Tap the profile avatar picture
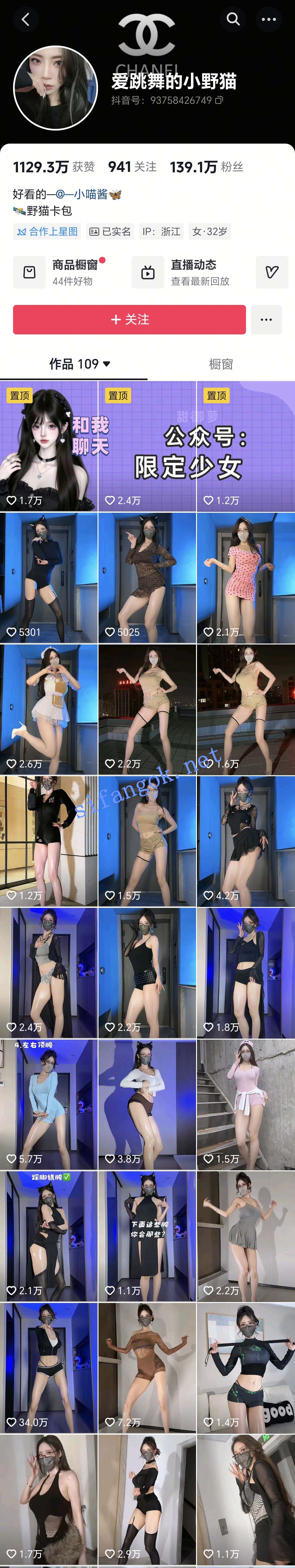 (55, 88)
